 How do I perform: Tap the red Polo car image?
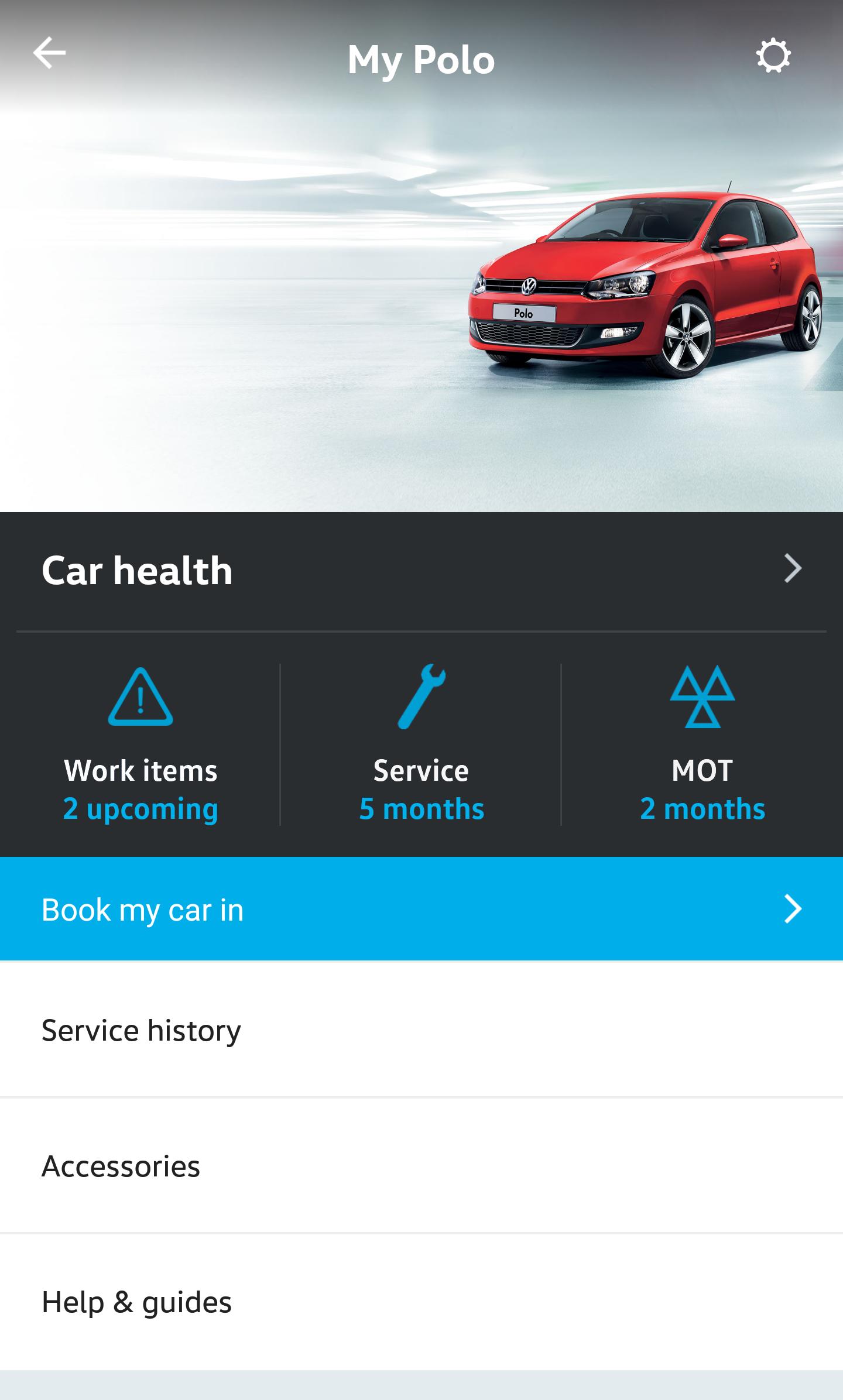point(644,281)
